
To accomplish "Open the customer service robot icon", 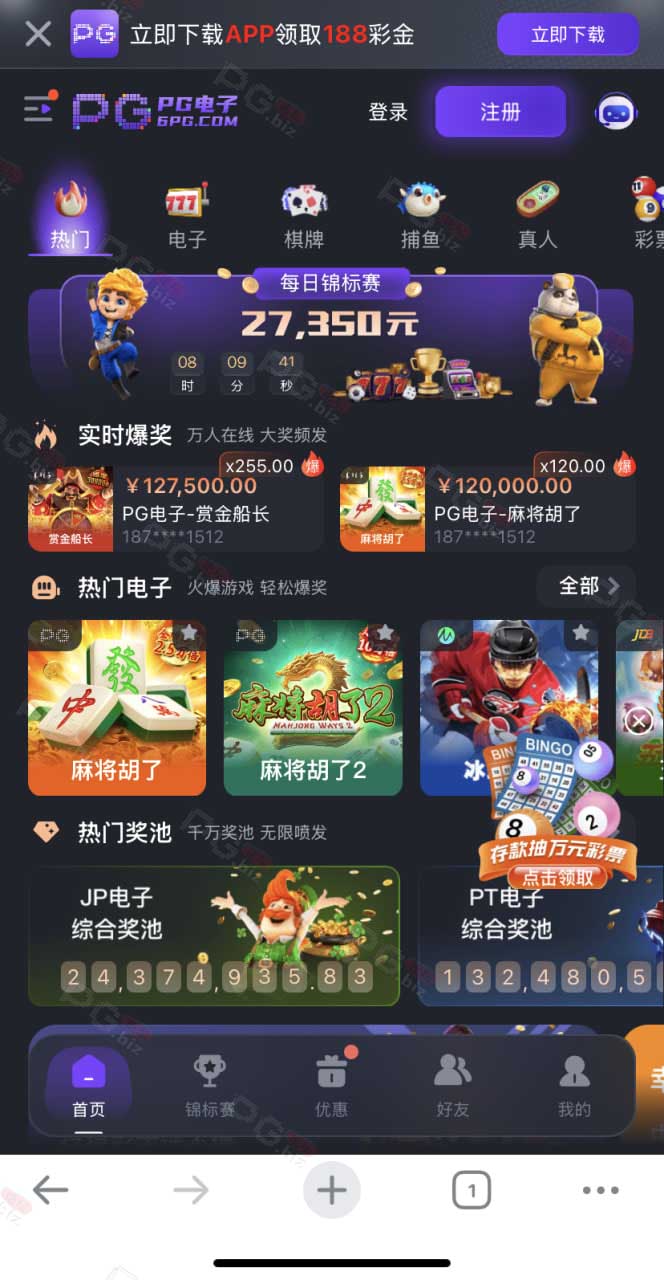I will coord(616,111).
